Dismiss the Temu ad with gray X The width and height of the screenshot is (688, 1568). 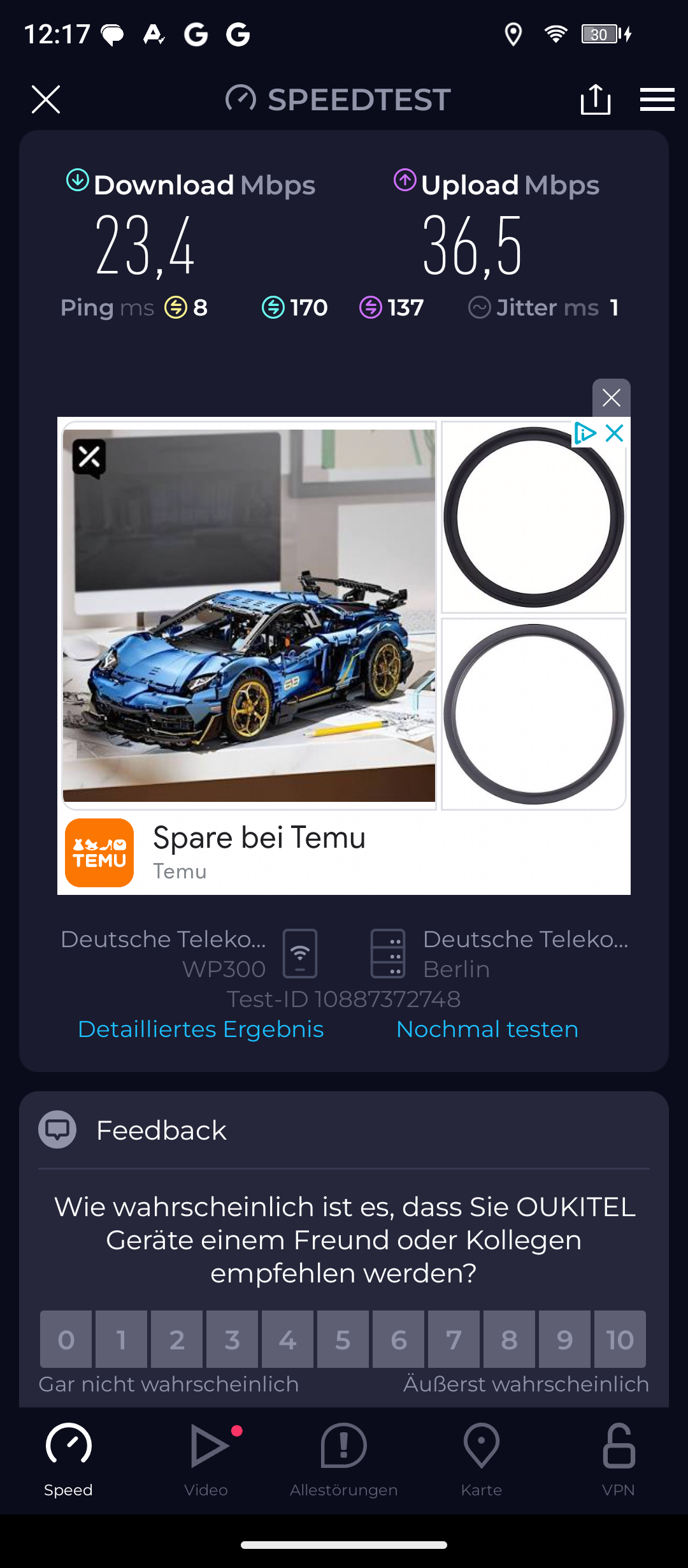pyautogui.click(x=612, y=398)
